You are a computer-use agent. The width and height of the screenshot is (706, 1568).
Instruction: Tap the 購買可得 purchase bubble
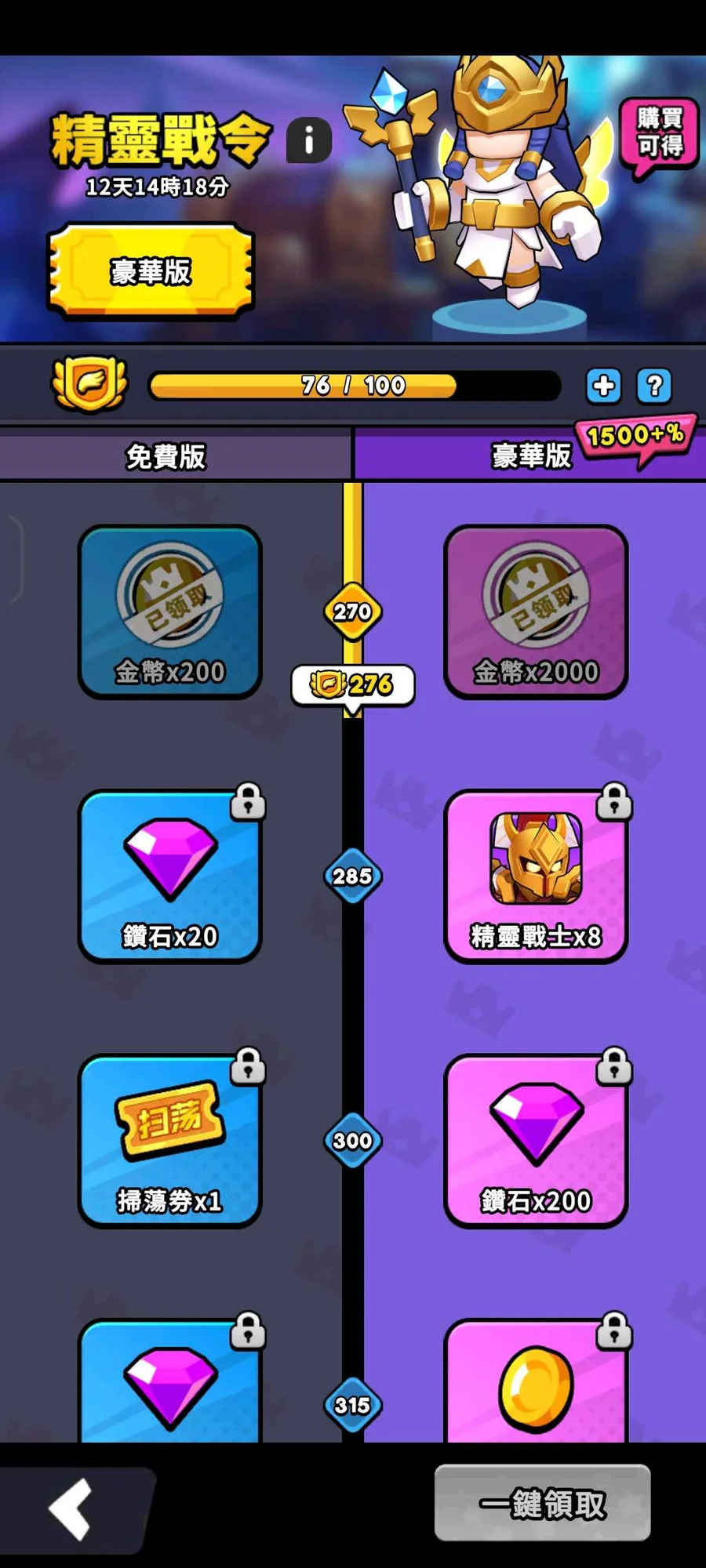pyautogui.click(x=659, y=133)
